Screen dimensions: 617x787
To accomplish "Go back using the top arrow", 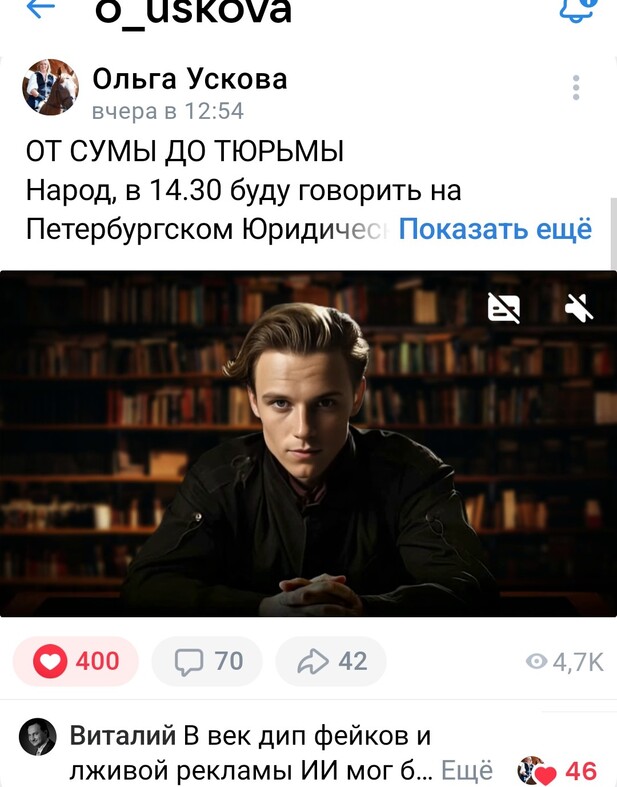I will pyautogui.click(x=40, y=8).
